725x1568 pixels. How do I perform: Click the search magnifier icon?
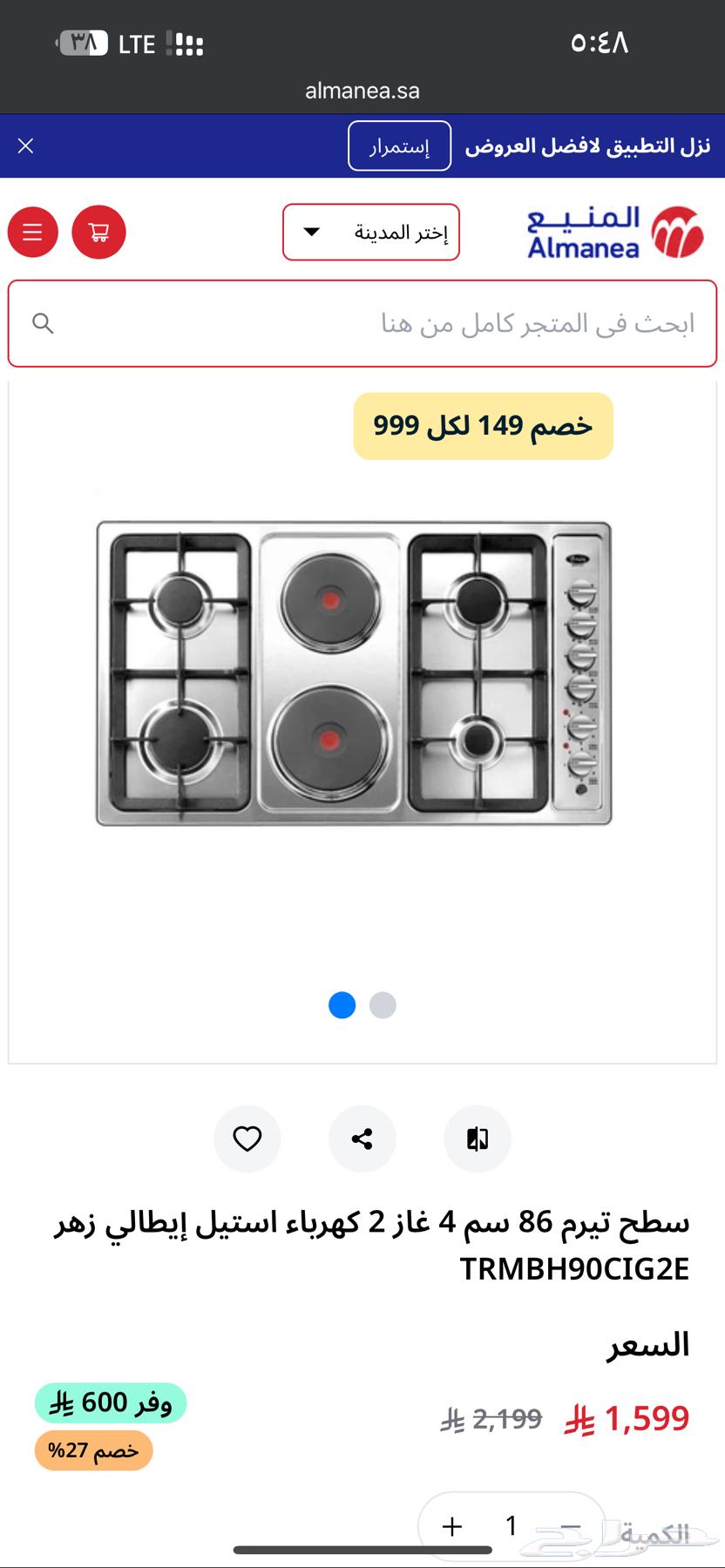(44, 323)
